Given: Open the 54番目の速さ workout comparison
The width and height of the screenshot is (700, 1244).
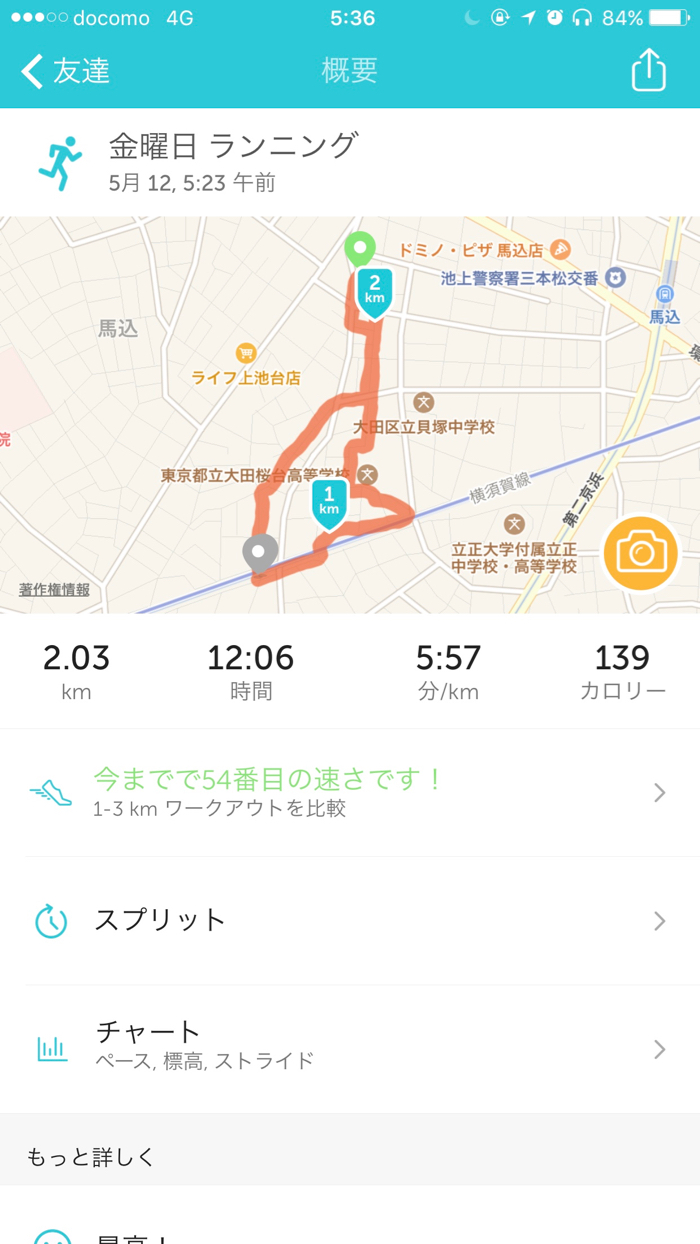Looking at the screenshot, I should [x=350, y=793].
